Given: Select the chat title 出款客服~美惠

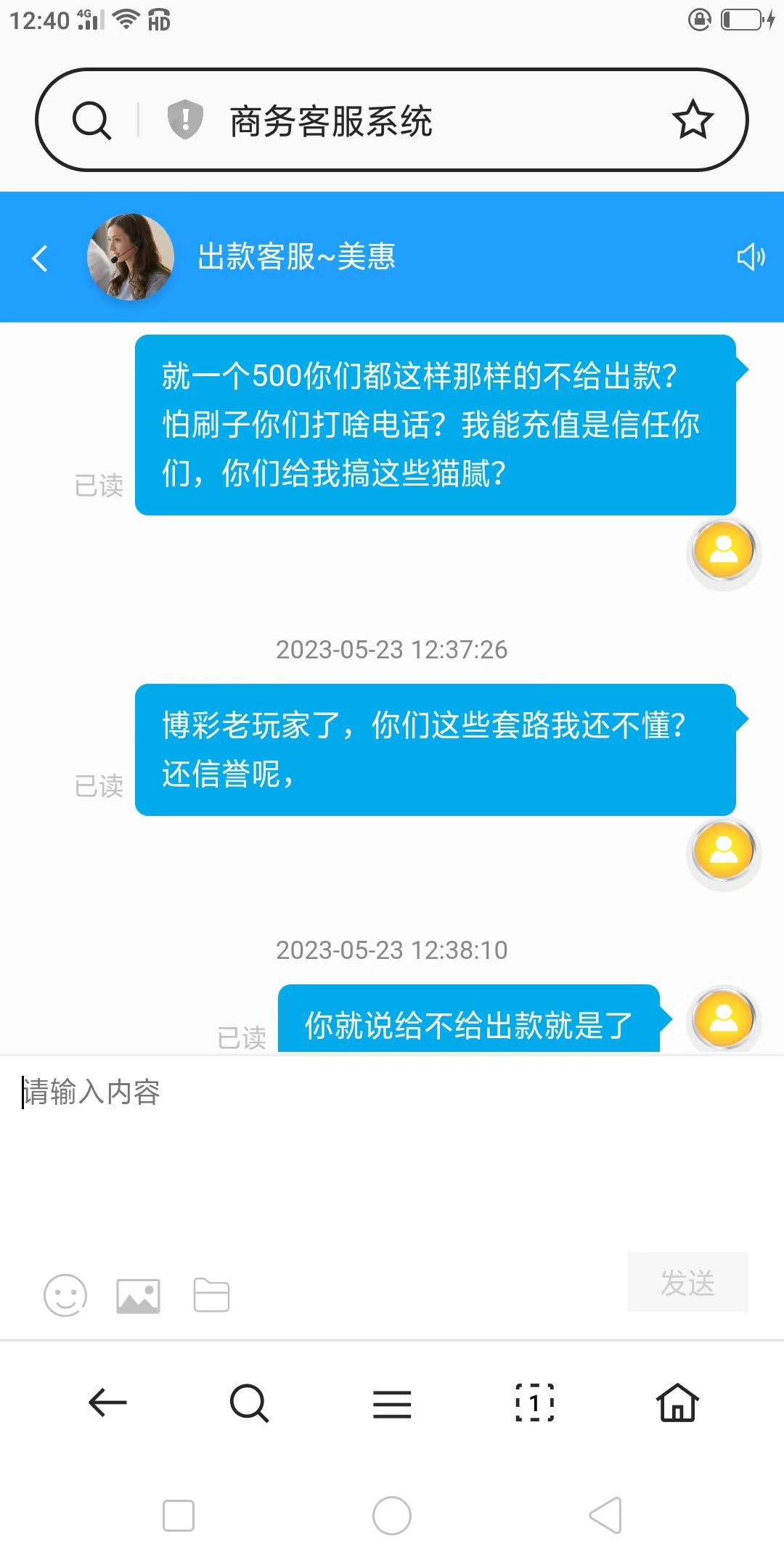Looking at the screenshot, I should click(296, 258).
